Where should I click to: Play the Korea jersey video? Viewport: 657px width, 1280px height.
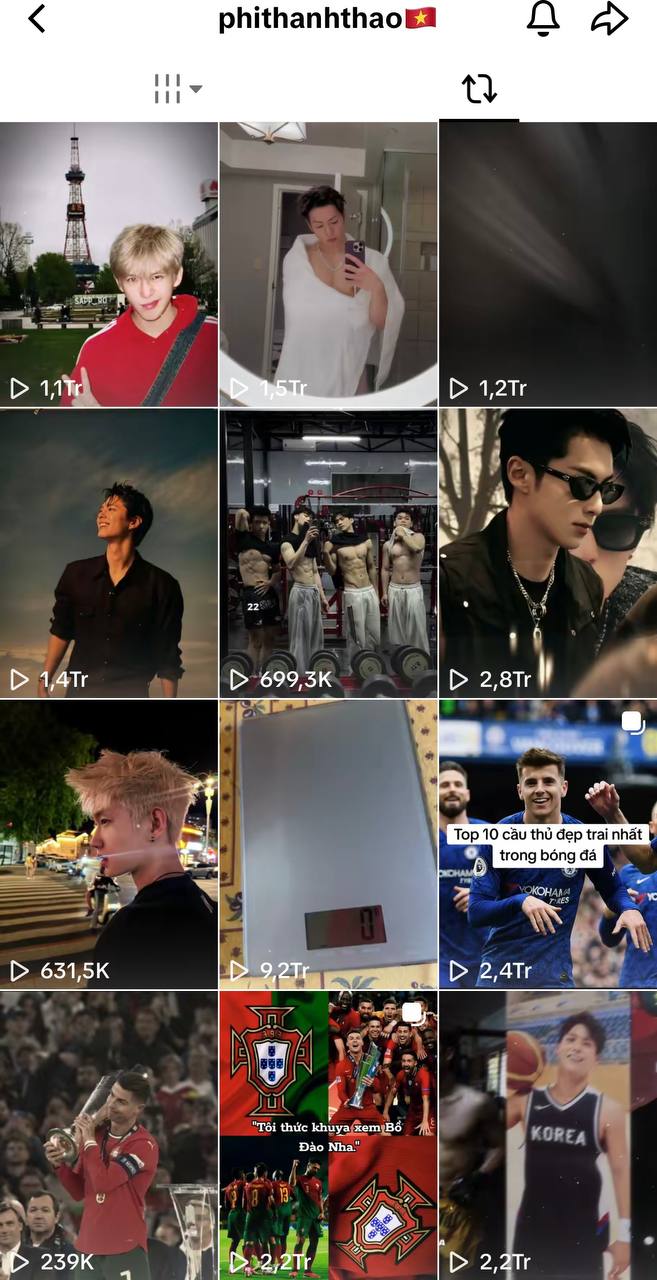548,1135
